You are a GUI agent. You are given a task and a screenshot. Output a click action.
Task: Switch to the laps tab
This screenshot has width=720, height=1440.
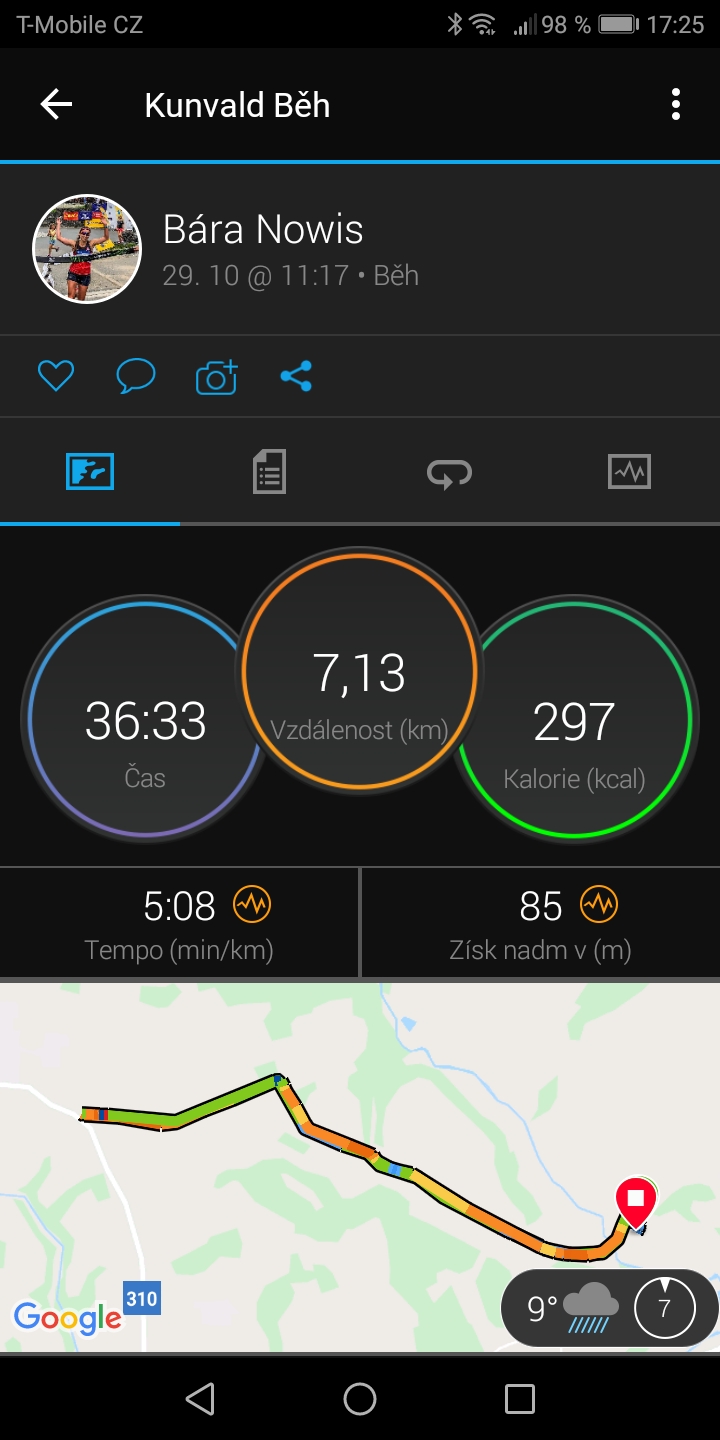point(449,472)
